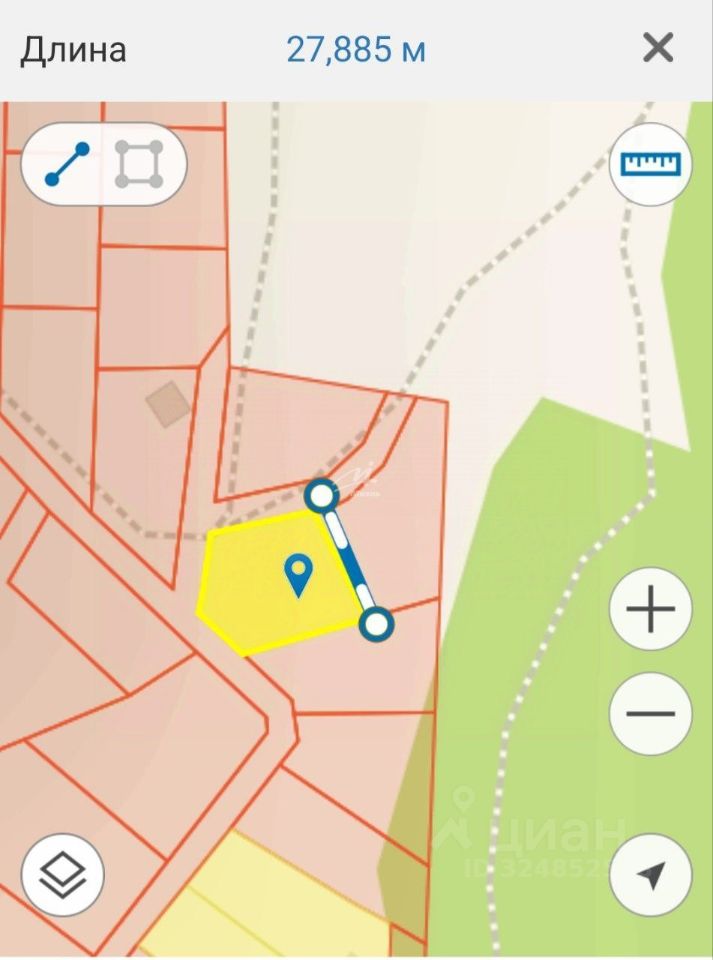Zoom in on the map
The image size is (713, 960).
pos(650,609)
